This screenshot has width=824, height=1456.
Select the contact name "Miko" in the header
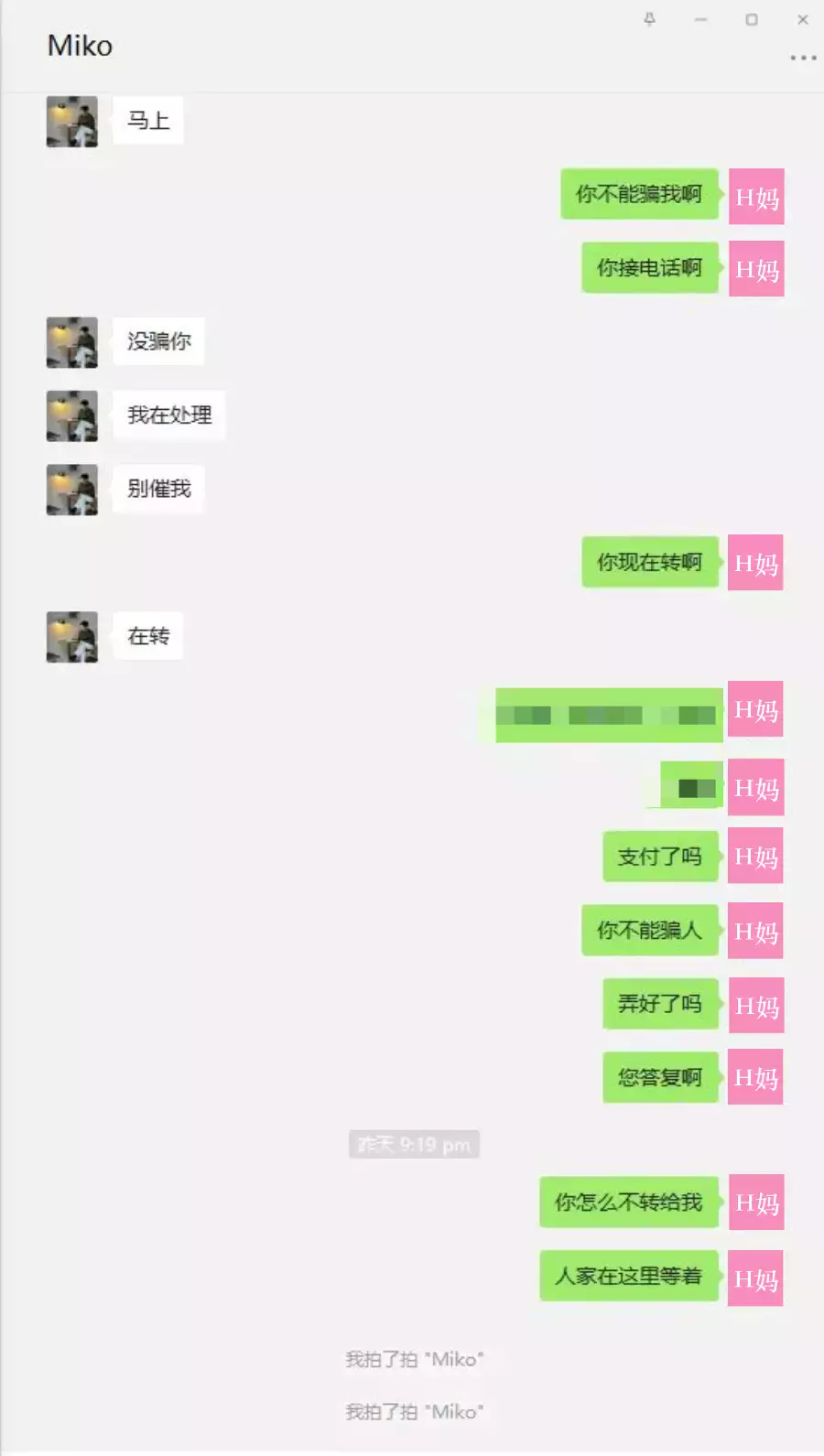coord(80,45)
